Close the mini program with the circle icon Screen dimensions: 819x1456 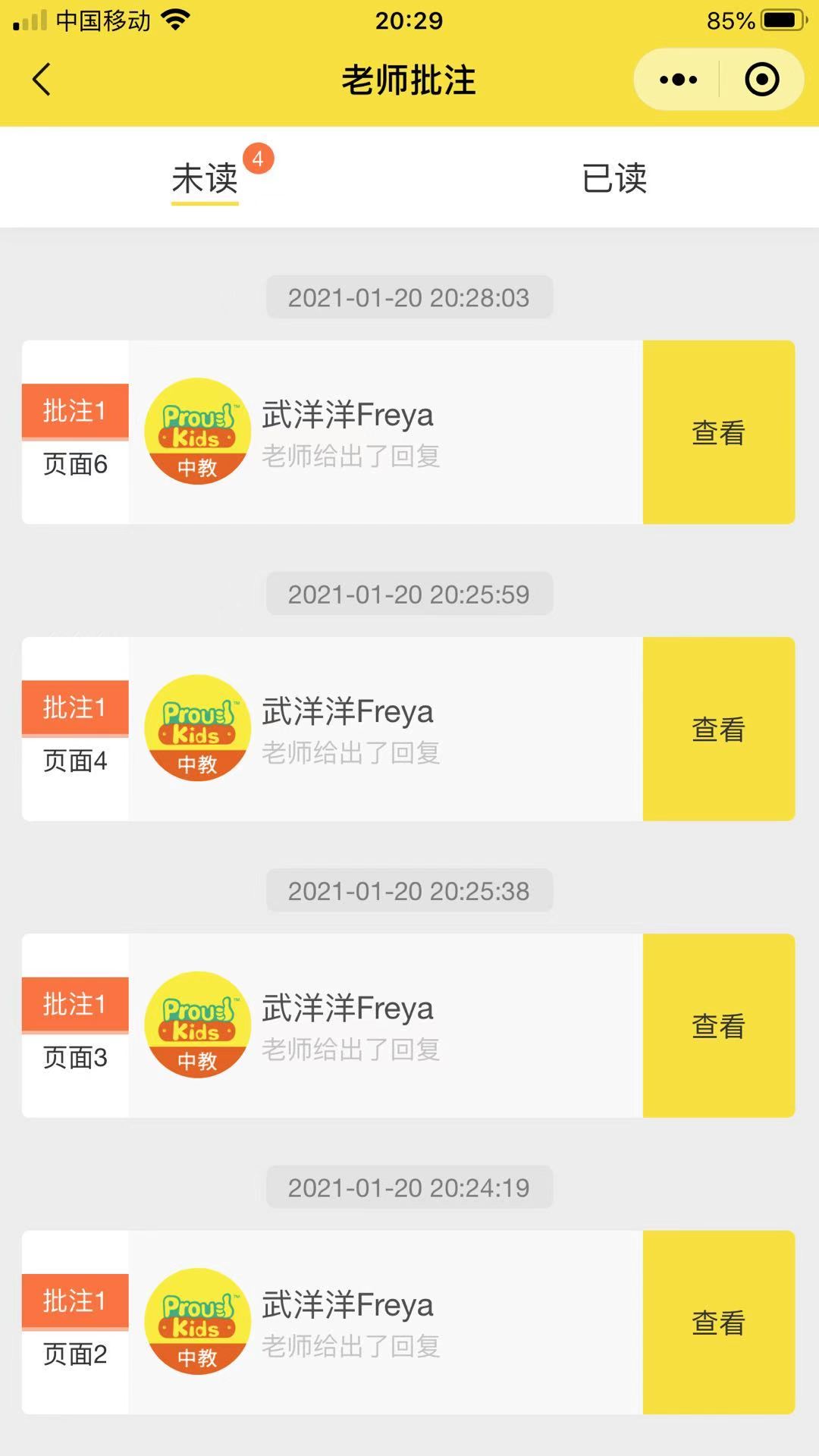(761, 80)
